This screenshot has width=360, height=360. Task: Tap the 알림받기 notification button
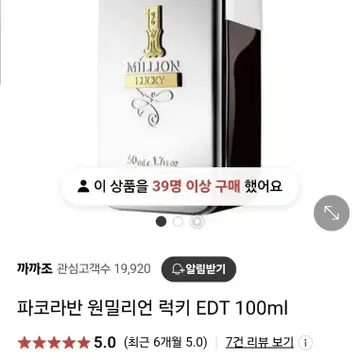point(199,269)
